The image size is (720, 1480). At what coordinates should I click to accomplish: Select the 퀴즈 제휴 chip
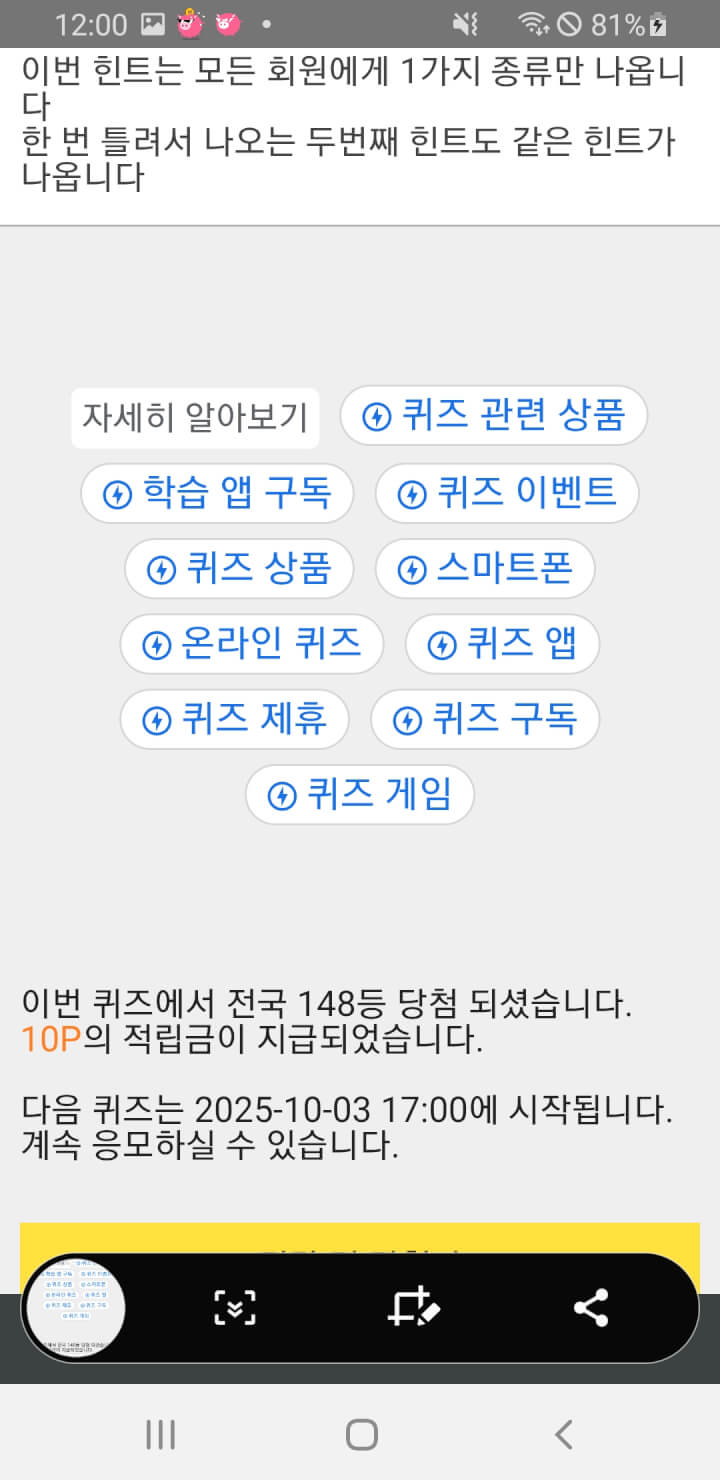(x=234, y=720)
